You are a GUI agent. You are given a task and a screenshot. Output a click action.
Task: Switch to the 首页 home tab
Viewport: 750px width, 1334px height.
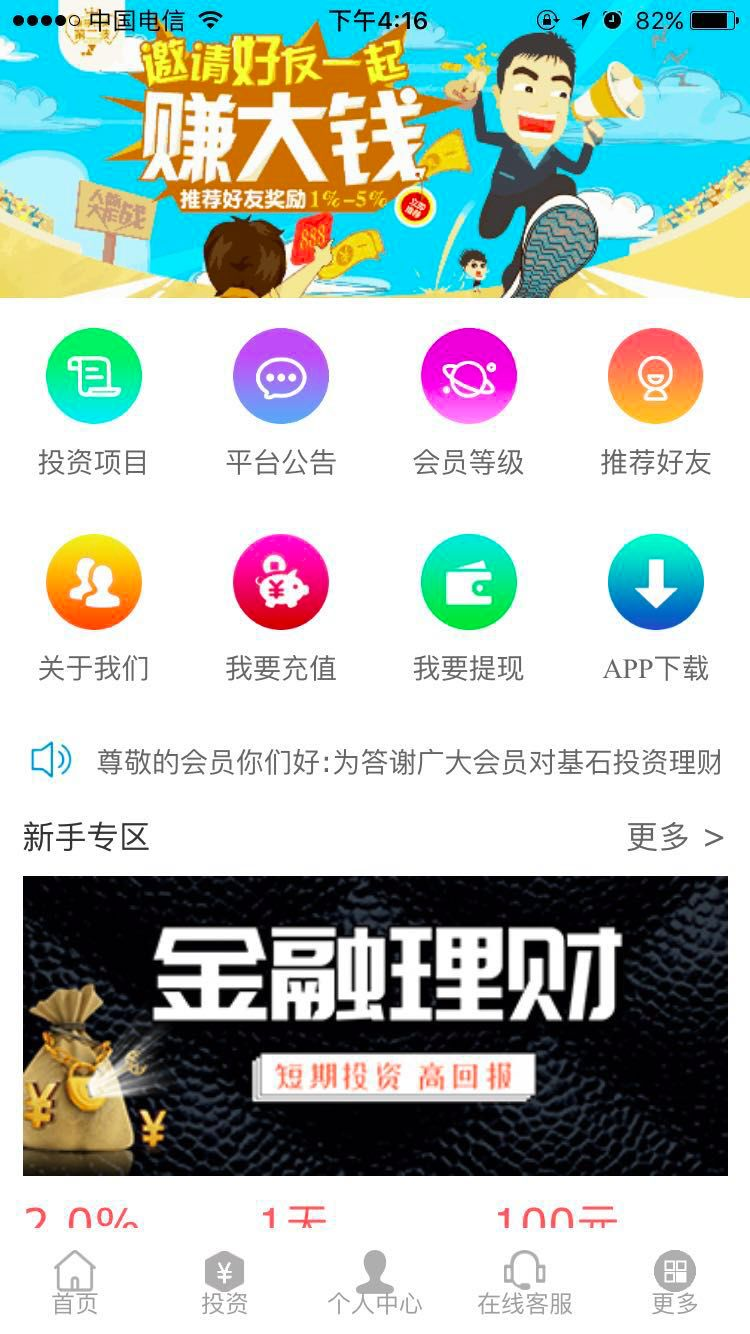tap(75, 1283)
